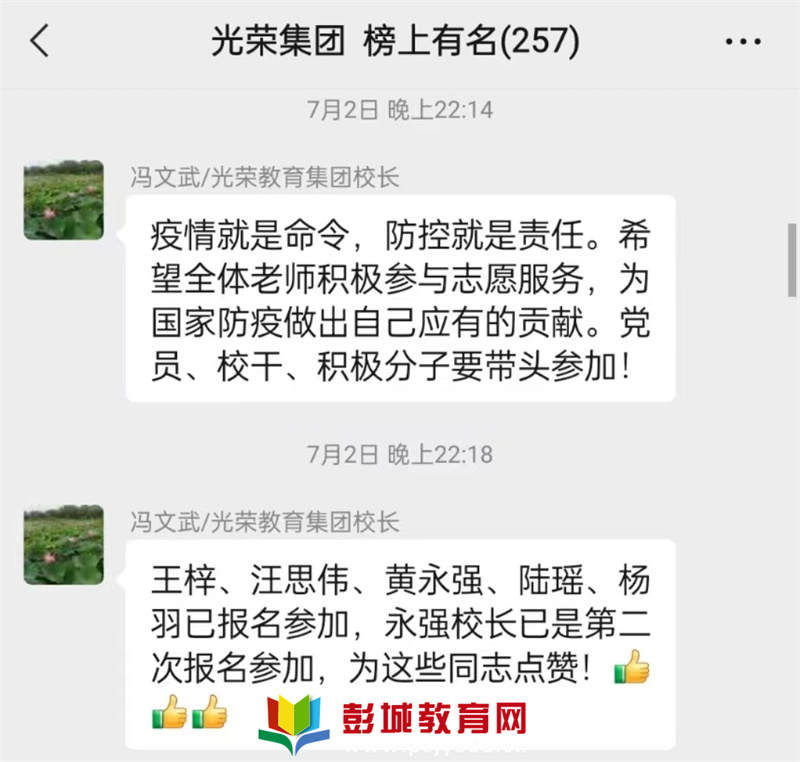Image resolution: width=800 pixels, height=762 pixels.
Task: Go back from the 光荣集团 group chat
Action: tap(40, 42)
